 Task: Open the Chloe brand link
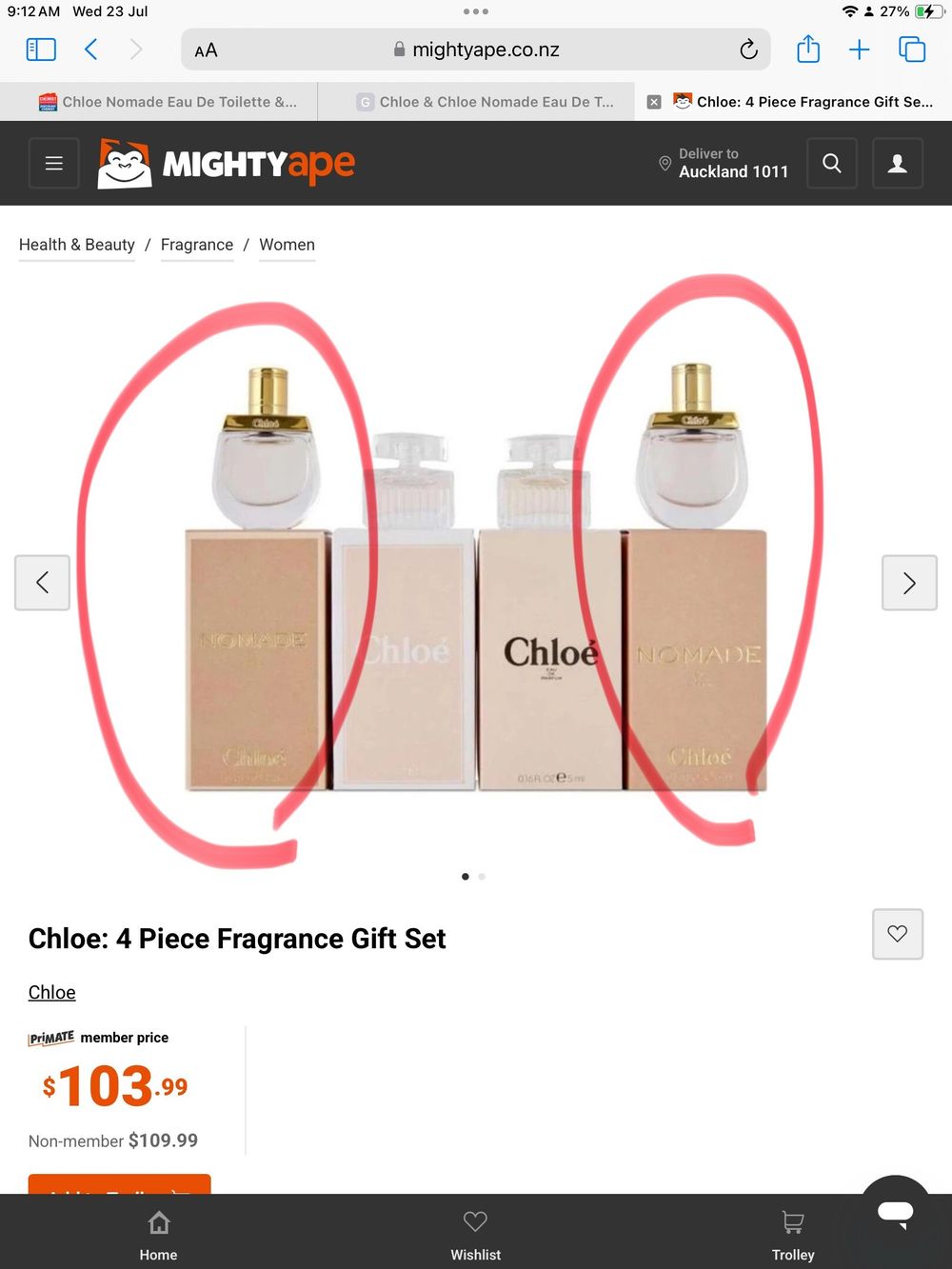[52, 992]
